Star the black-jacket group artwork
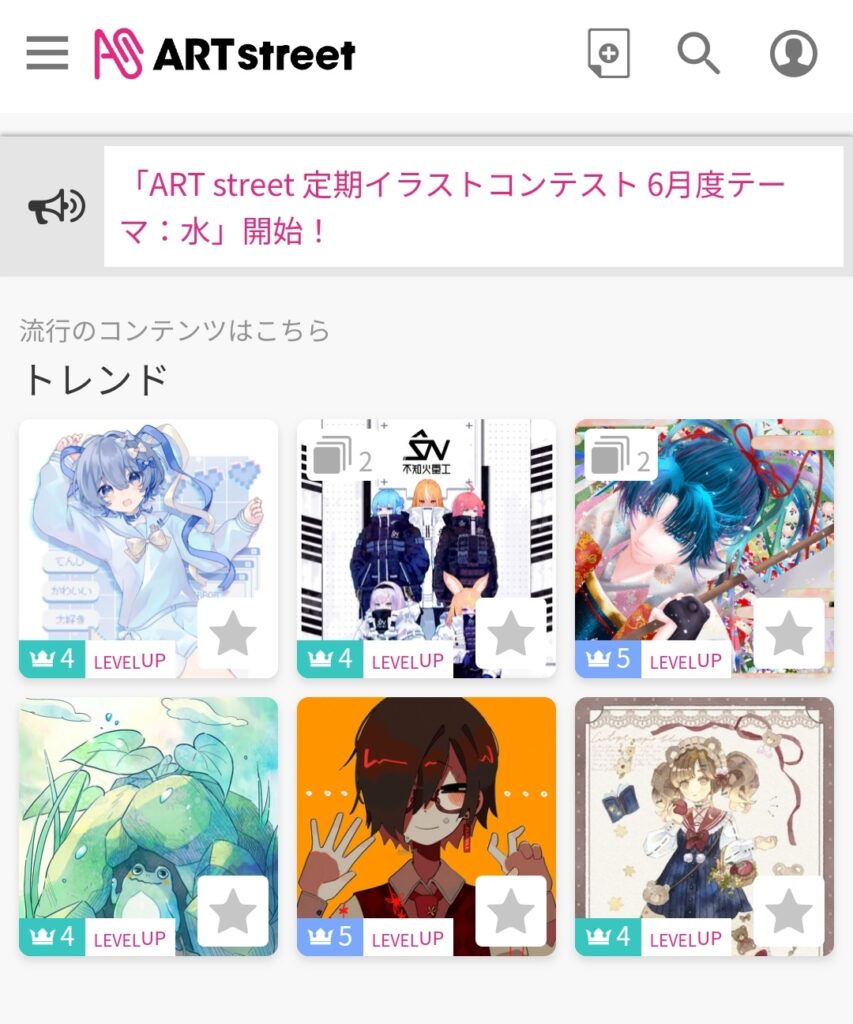This screenshot has width=853, height=1024. click(x=511, y=633)
